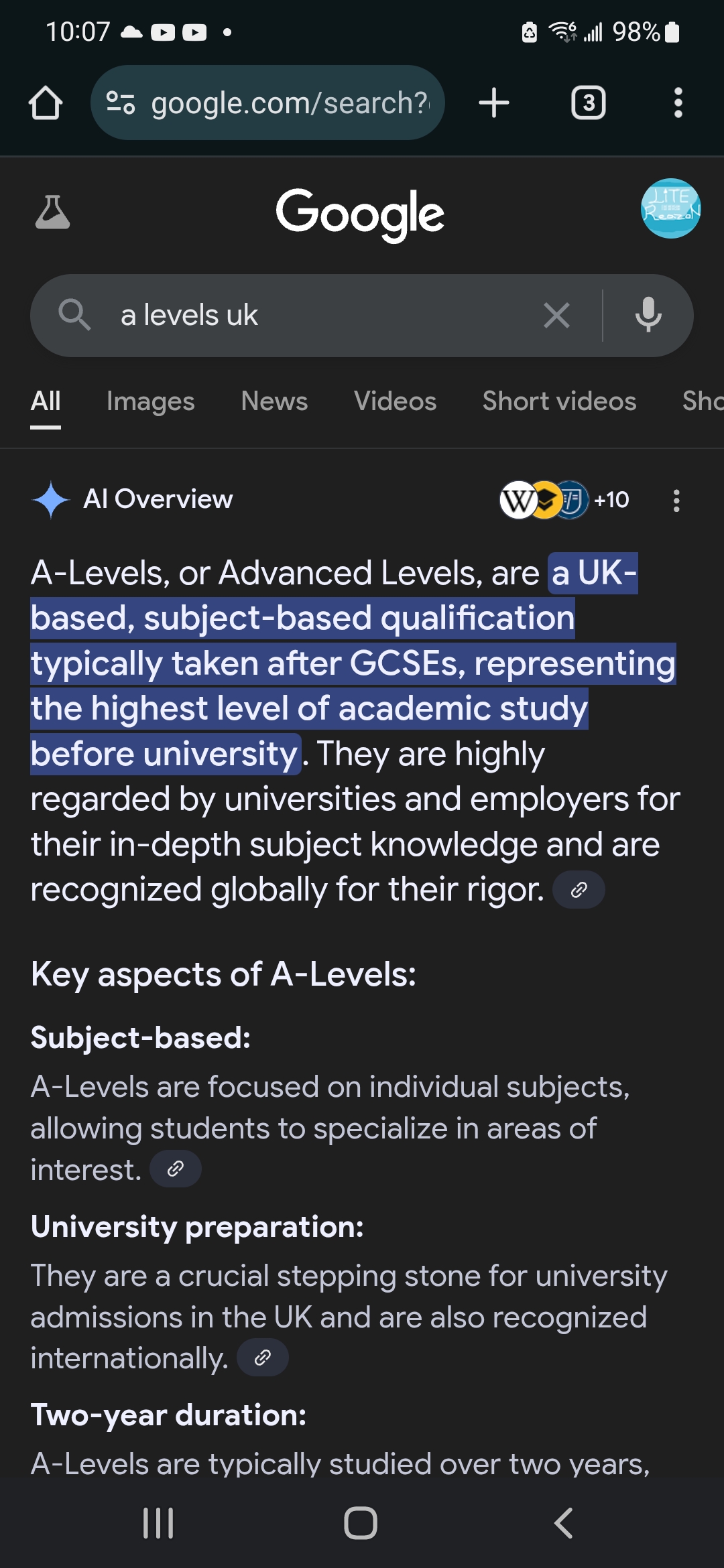Open a new browser tab
This screenshot has width=724, height=1568.
pyautogui.click(x=494, y=103)
